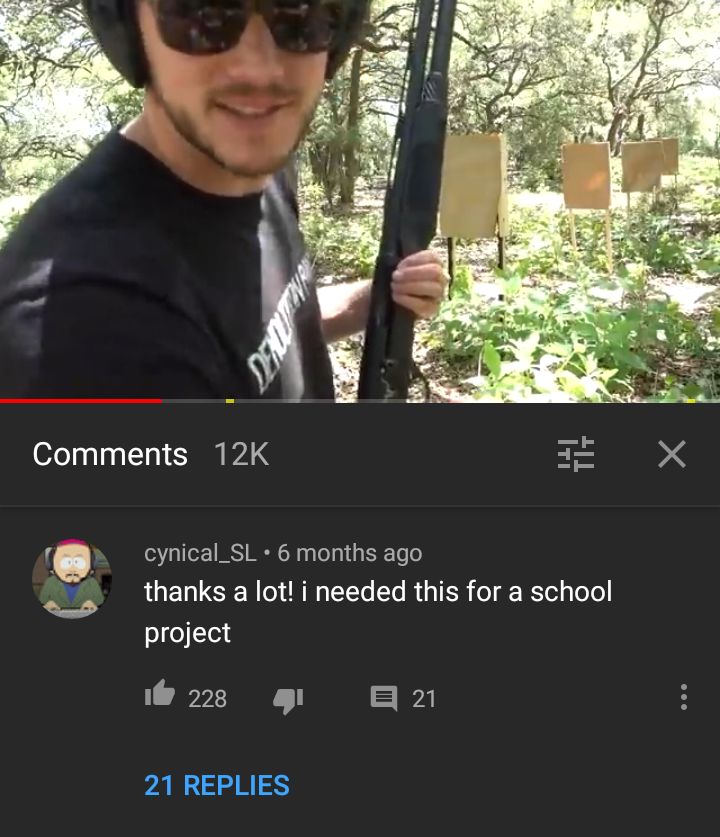This screenshot has height=837, width=720.
Task: Open replies via the comment bubble icon
Action: pyautogui.click(x=384, y=698)
